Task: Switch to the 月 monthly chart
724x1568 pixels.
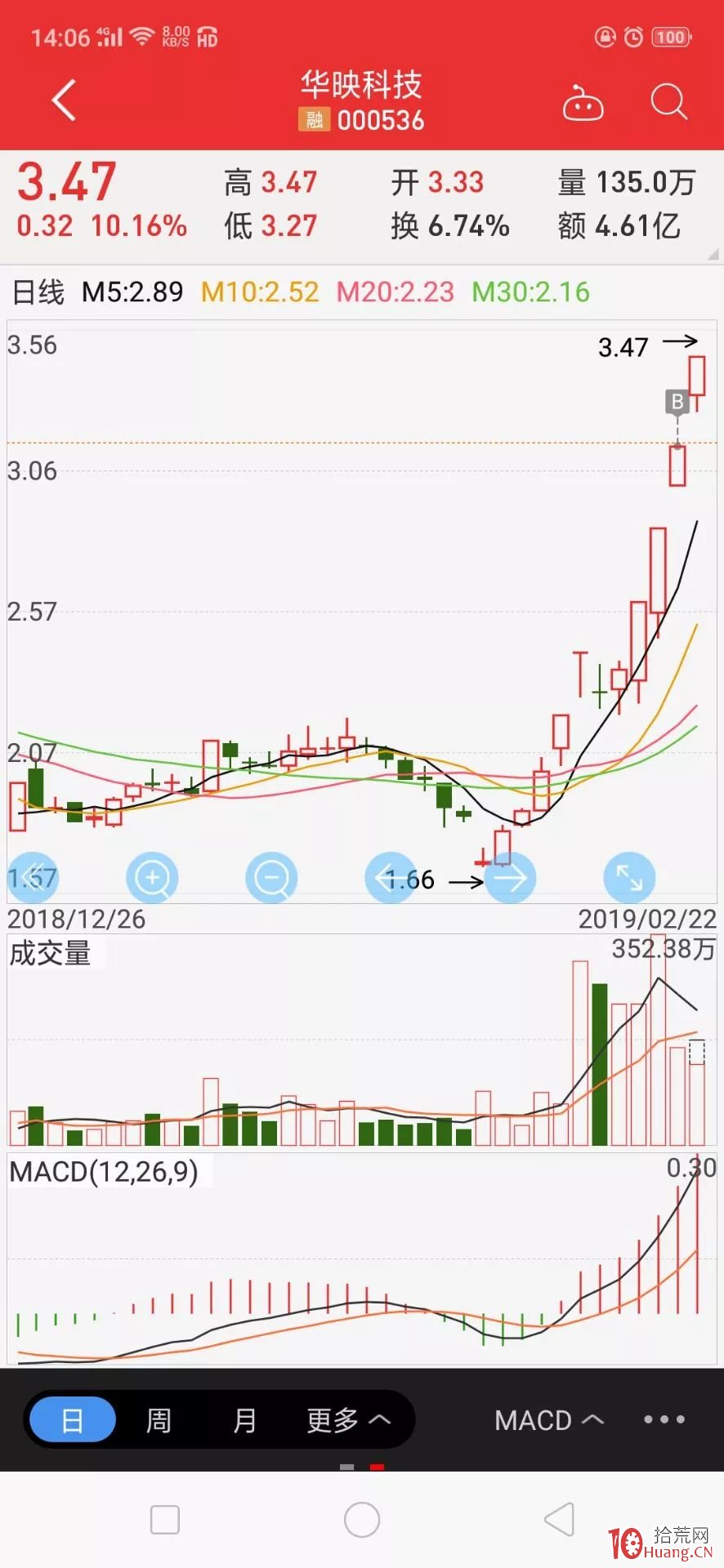Action: click(244, 1420)
